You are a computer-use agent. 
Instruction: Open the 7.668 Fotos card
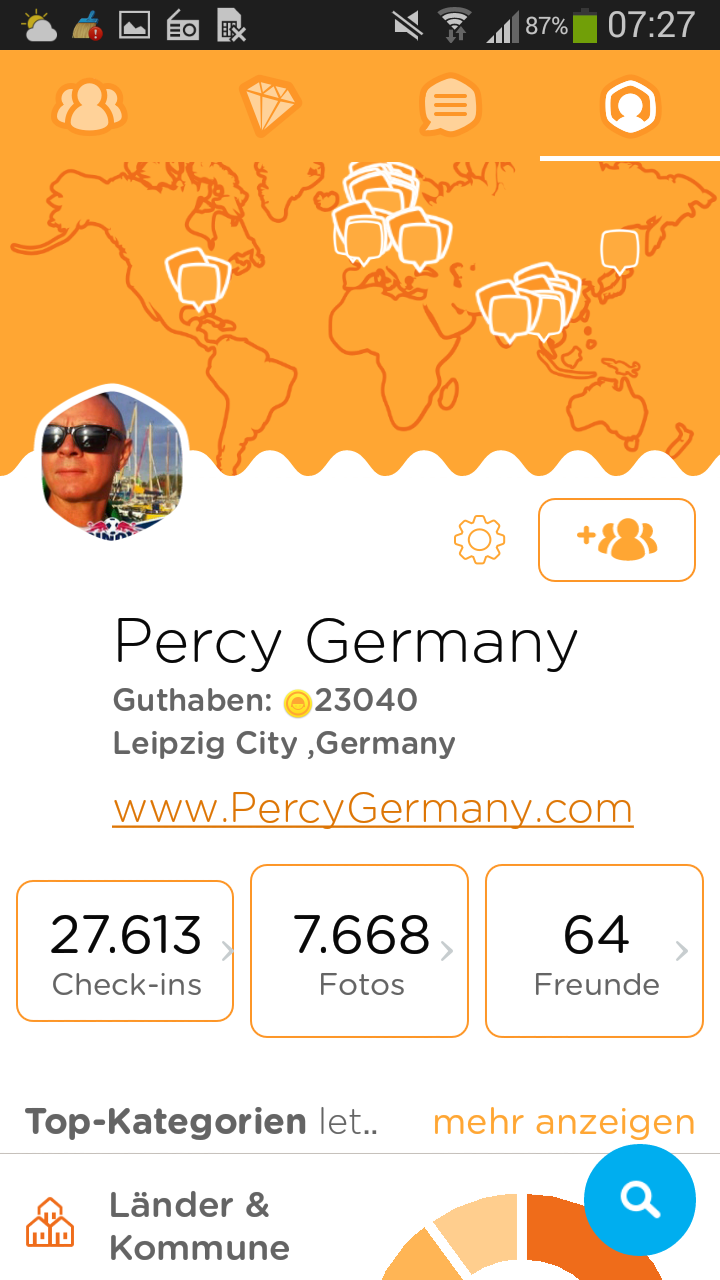pyautogui.click(x=359, y=951)
